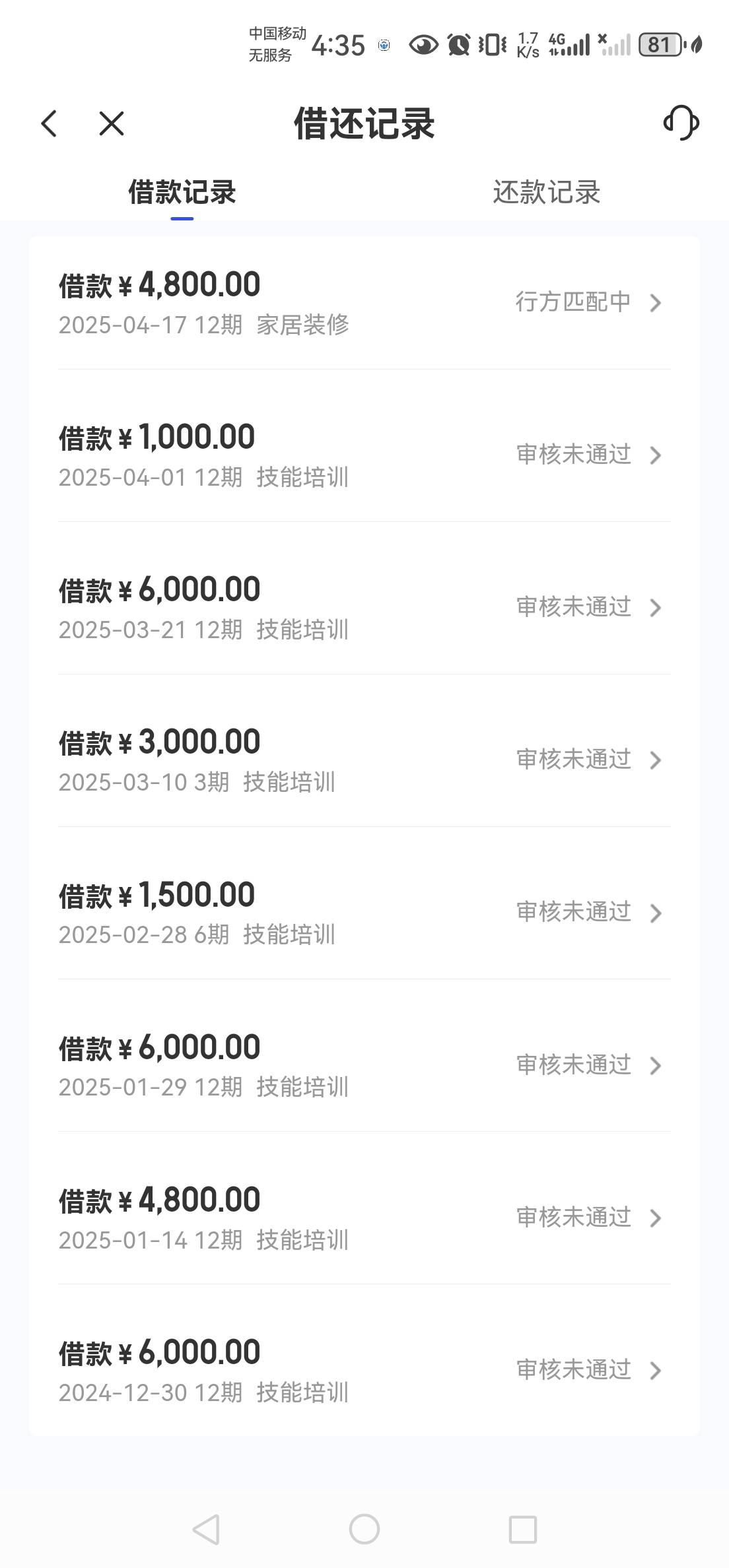
Task: Switch to the 还款记录 tab
Action: tap(546, 193)
